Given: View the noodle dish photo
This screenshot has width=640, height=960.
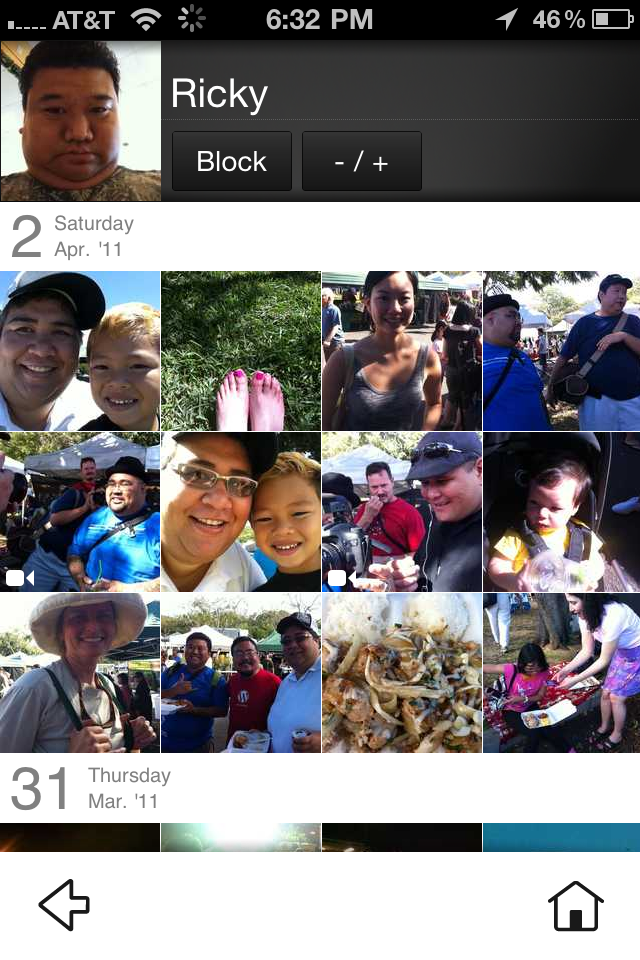Looking at the screenshot, I should [x=401, y=673].
